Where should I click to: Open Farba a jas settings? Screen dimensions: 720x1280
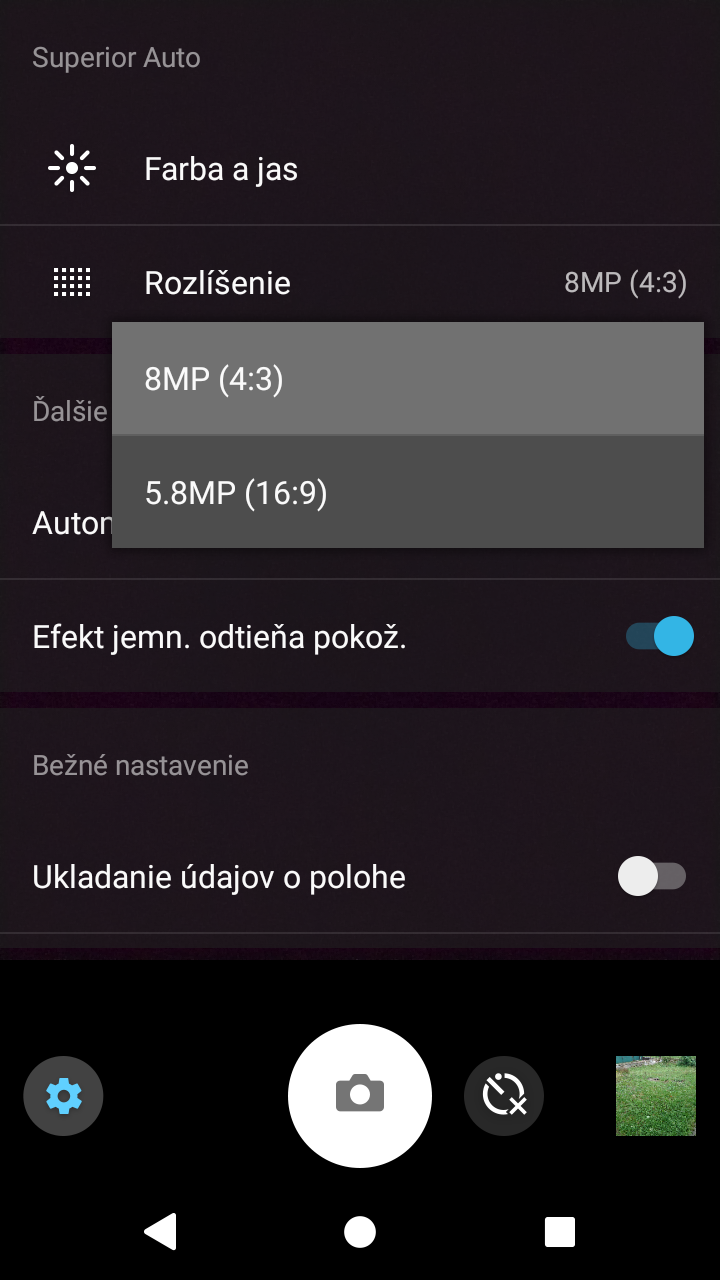point(360,169)
